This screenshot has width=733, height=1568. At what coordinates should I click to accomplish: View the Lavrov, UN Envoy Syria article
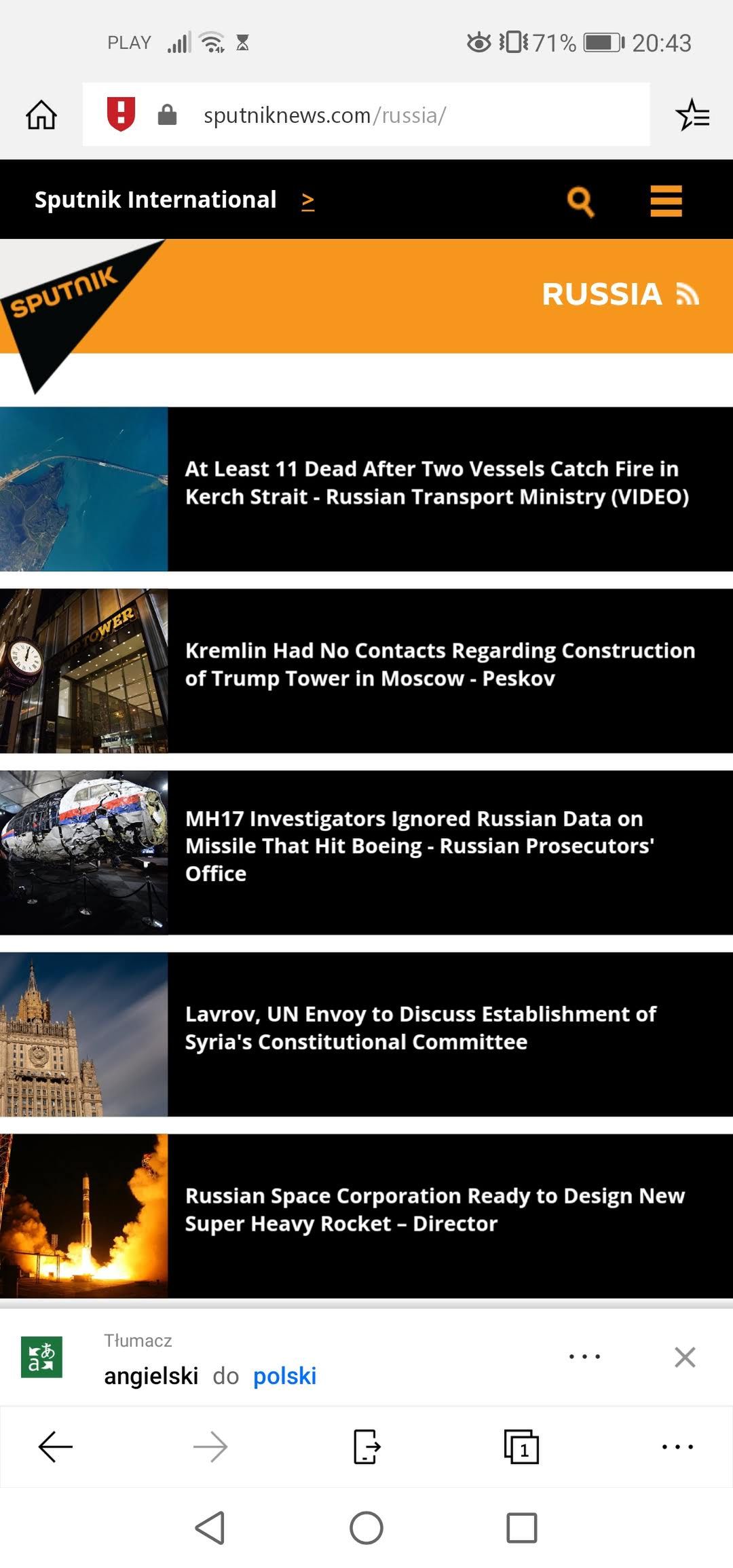tap(366, 1034)
